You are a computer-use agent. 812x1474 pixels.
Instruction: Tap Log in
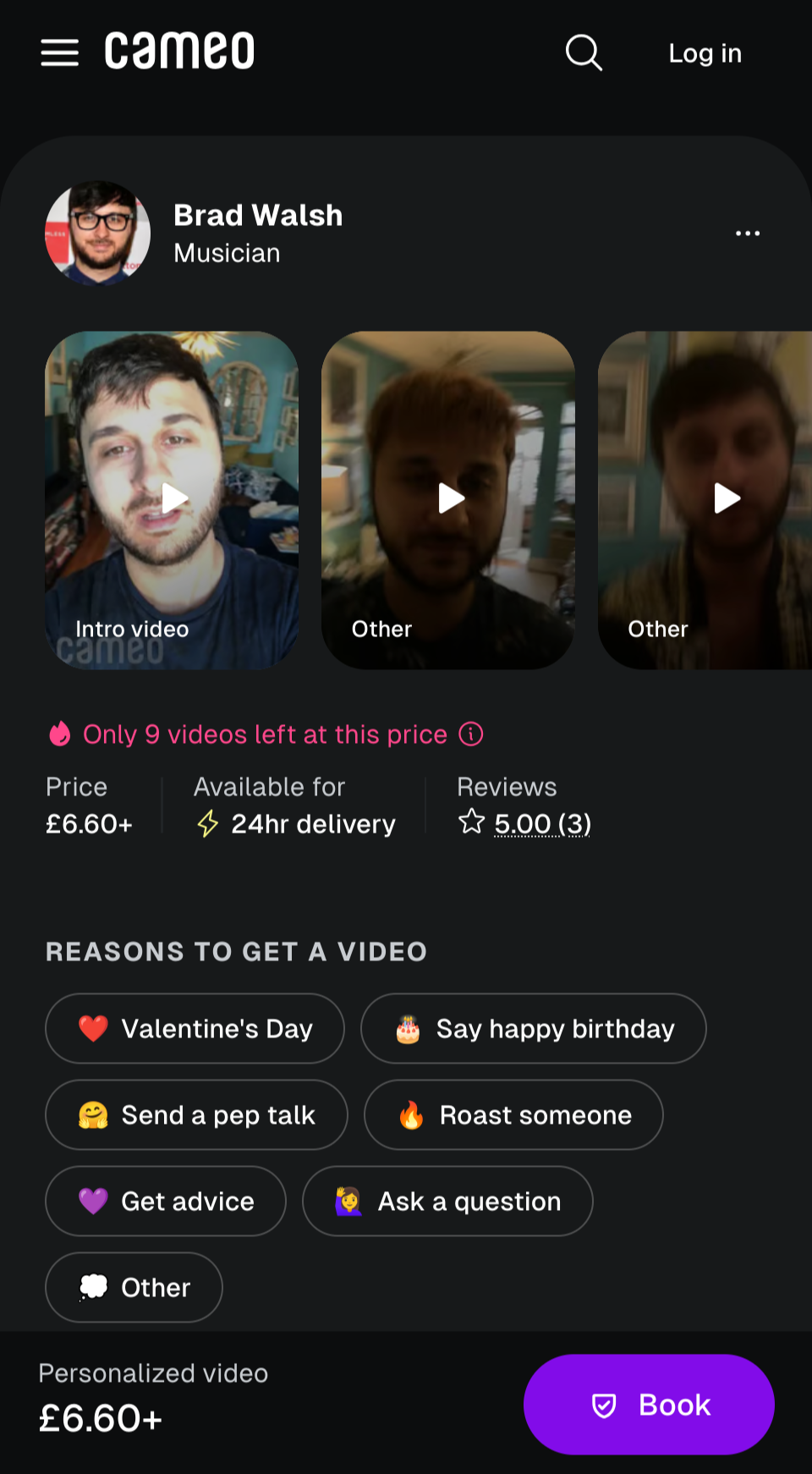coord(705,53)
